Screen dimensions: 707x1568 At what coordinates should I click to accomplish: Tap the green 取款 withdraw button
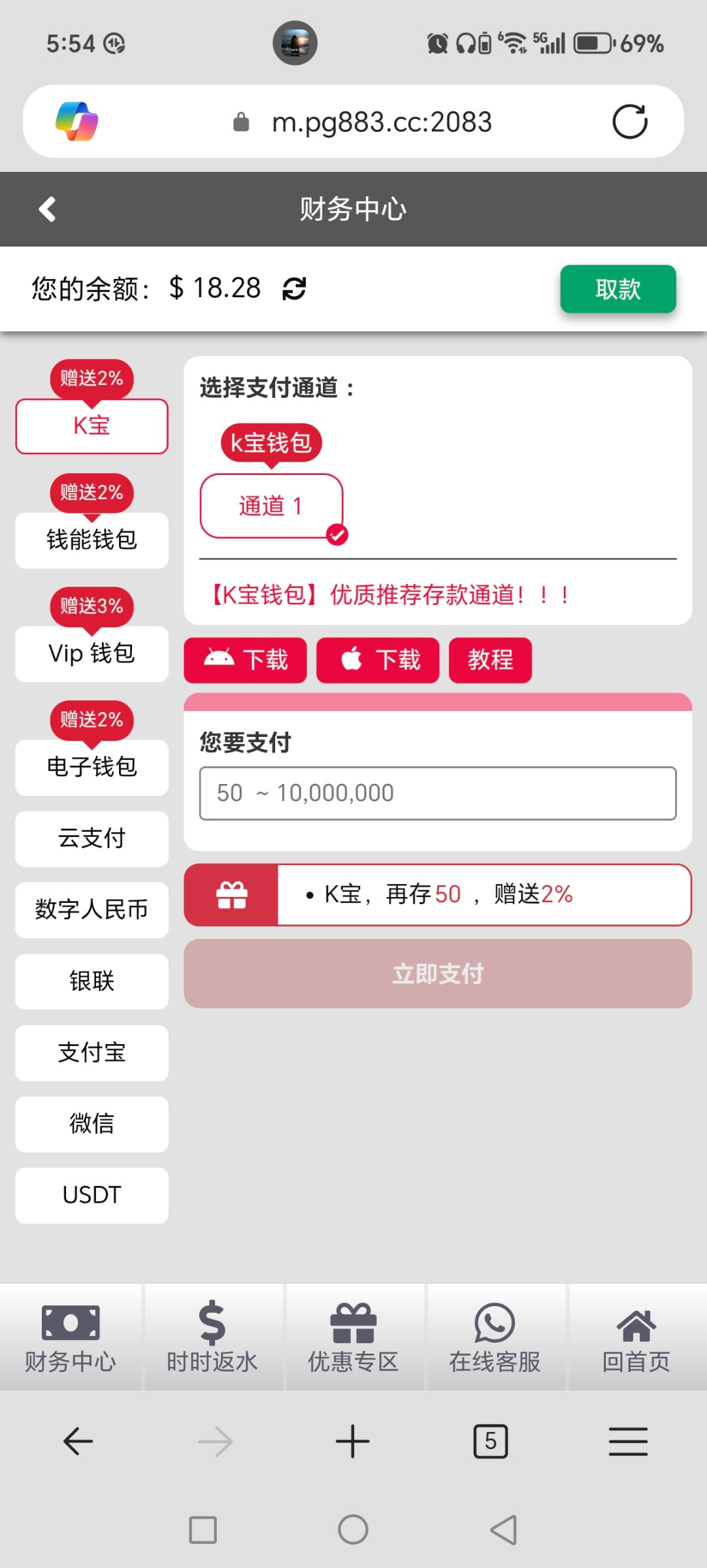pyautogui.click(x=617, y=289)
